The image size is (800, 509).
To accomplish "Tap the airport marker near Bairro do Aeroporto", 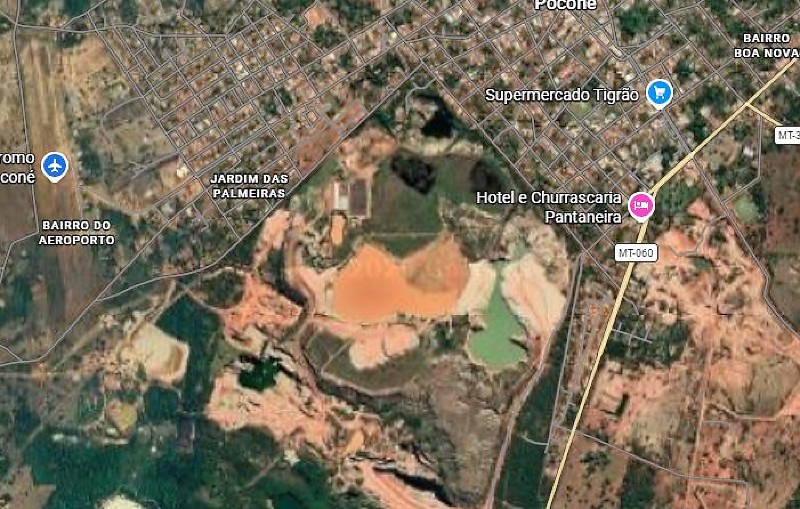I will [x=55, y=164].
